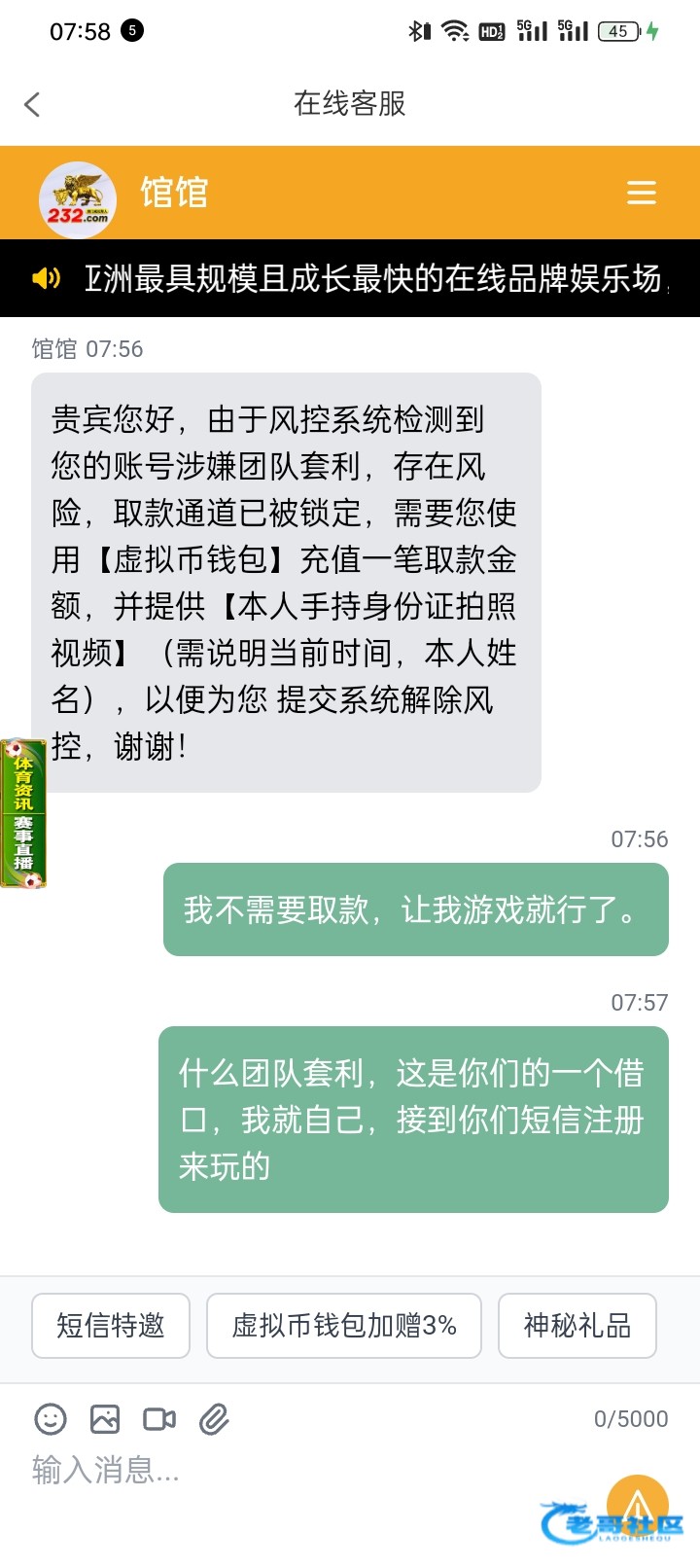Image resolution: width=700 pixels, height=1568 pixels.
Task: Choose the 神秘礼品 quick reply chip
Action: pos(577,1325)
